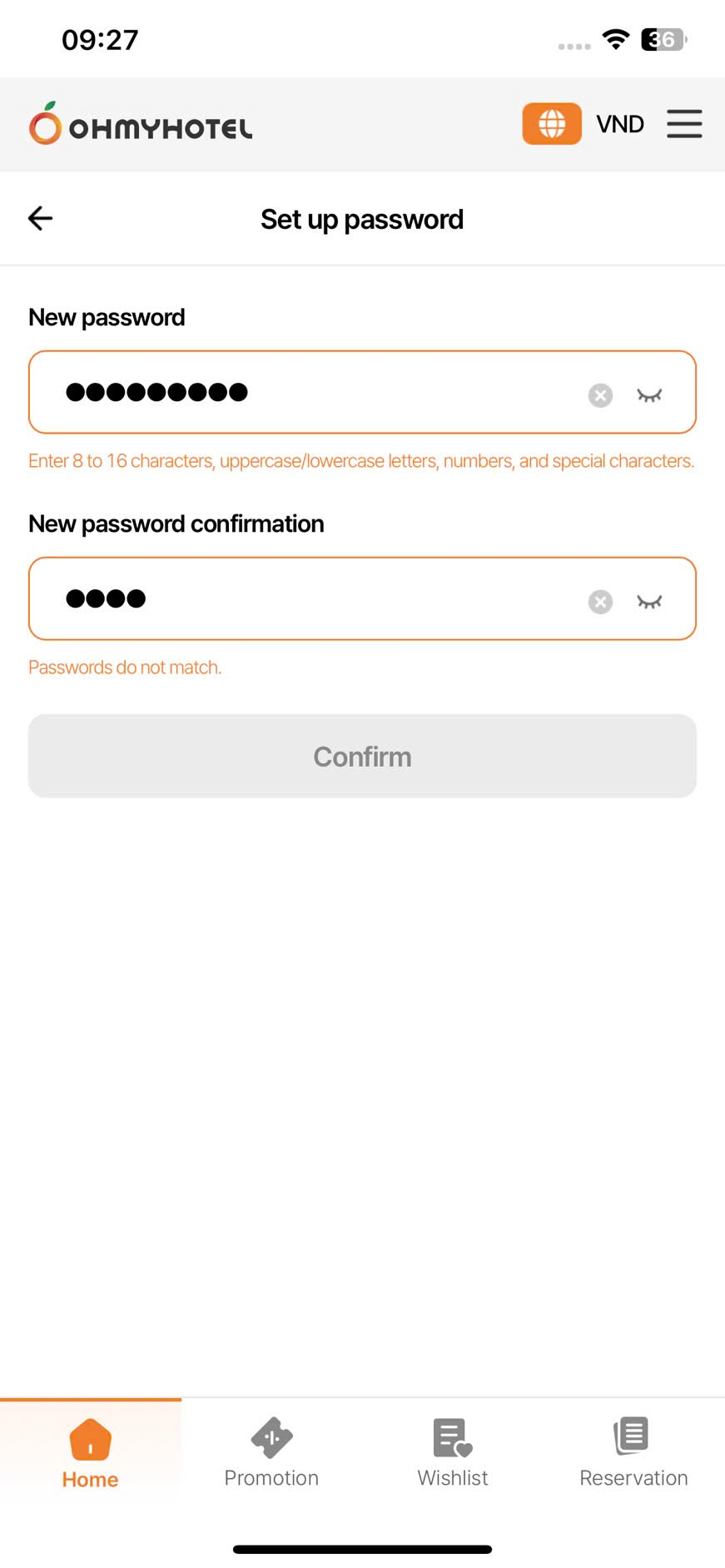The width and height of the screenshot is (725, 1568).
Task: Open the language globe selector
Action: tap(551, 124)
